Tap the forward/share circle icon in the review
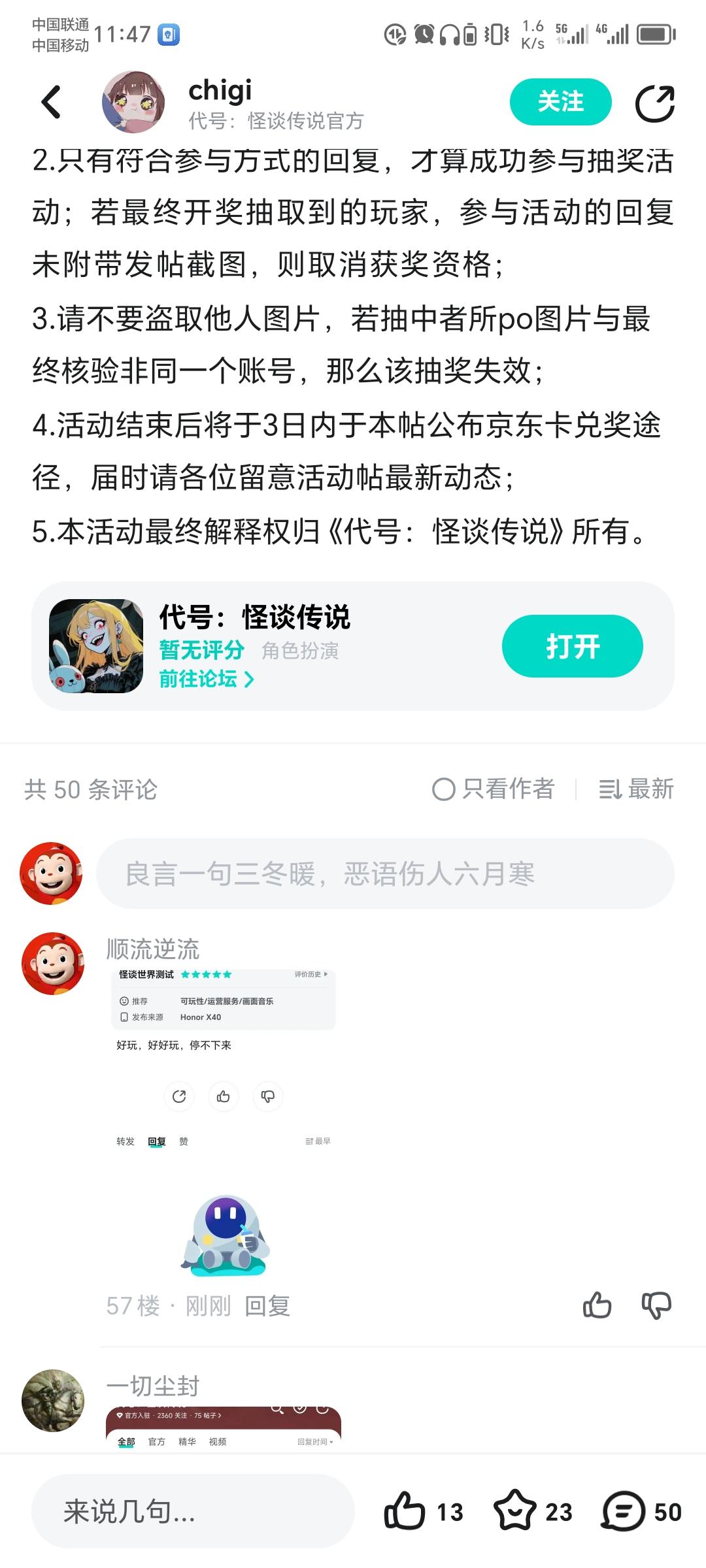This screenshot has height=1568, width=706. coord(180,1096)
